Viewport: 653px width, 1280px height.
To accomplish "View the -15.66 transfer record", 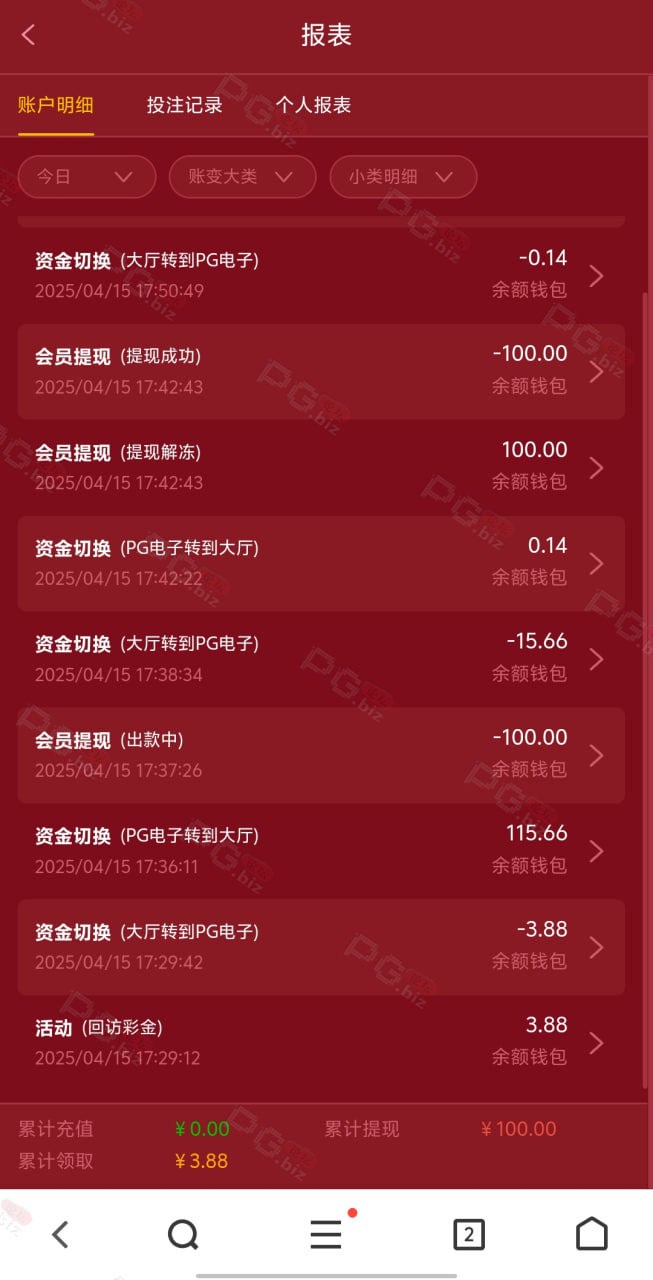I will (321, 659).
